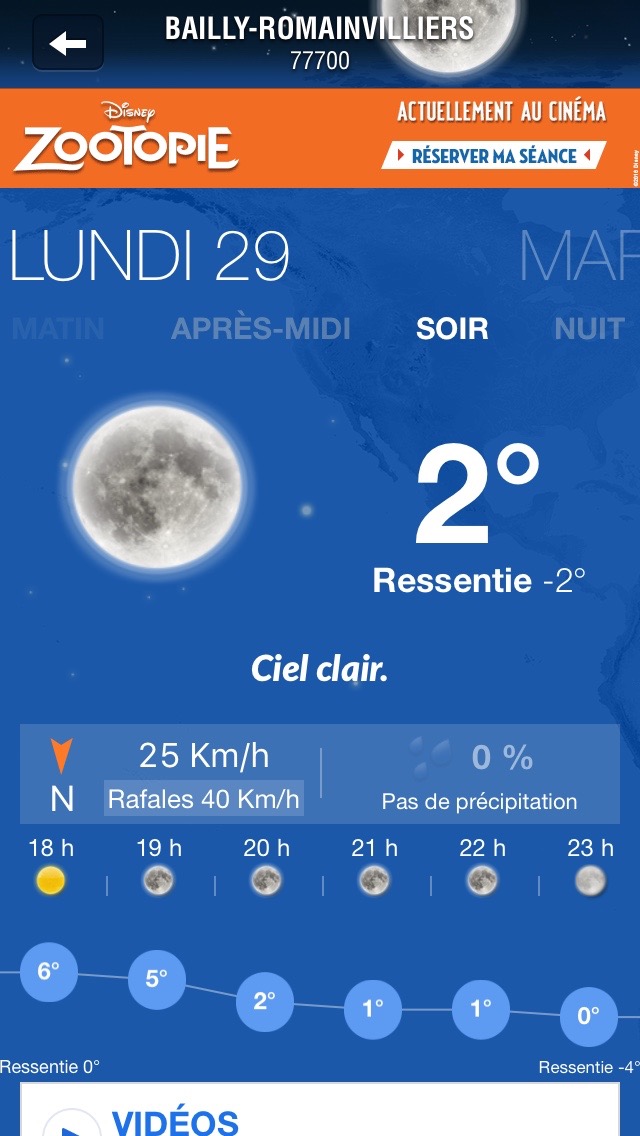Go back with the arrow button
Screen dimensions: 640x1136
click(68, 43)
